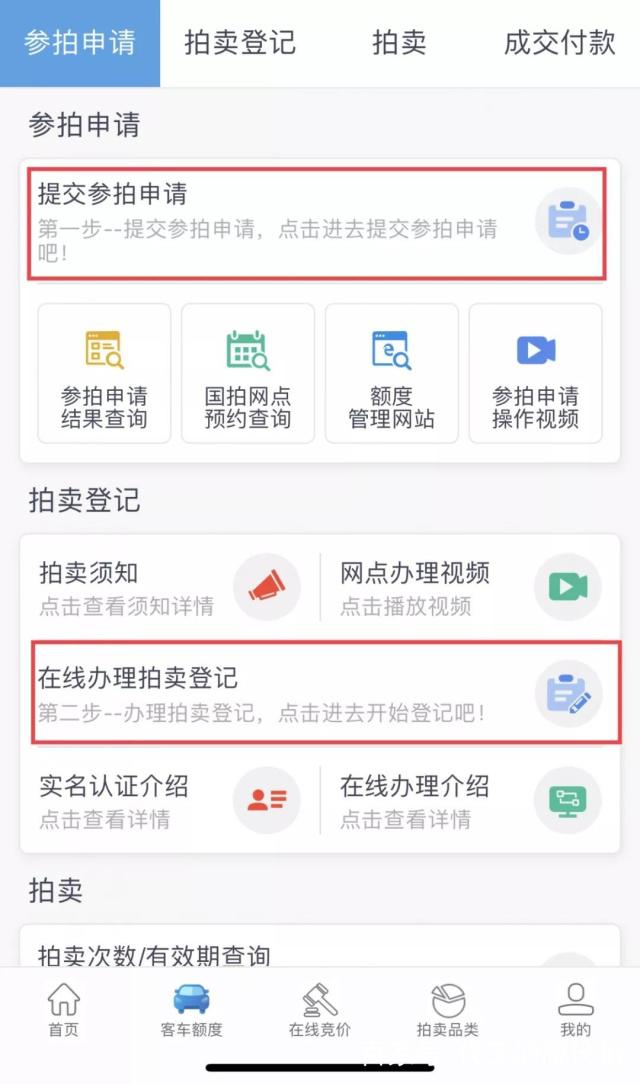Open 额度管理网站
Image resolution: width=640 pixels, height=1084 pixels.
[392, 373]
